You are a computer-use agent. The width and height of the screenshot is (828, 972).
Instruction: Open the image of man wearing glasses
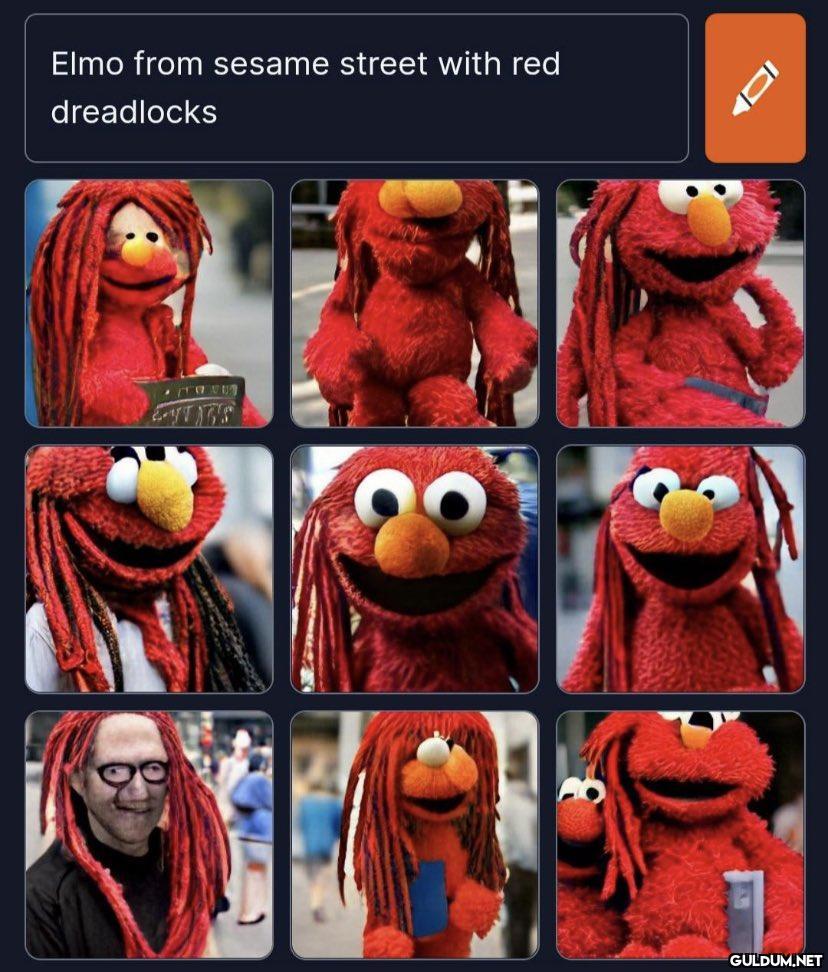point(149,834)
